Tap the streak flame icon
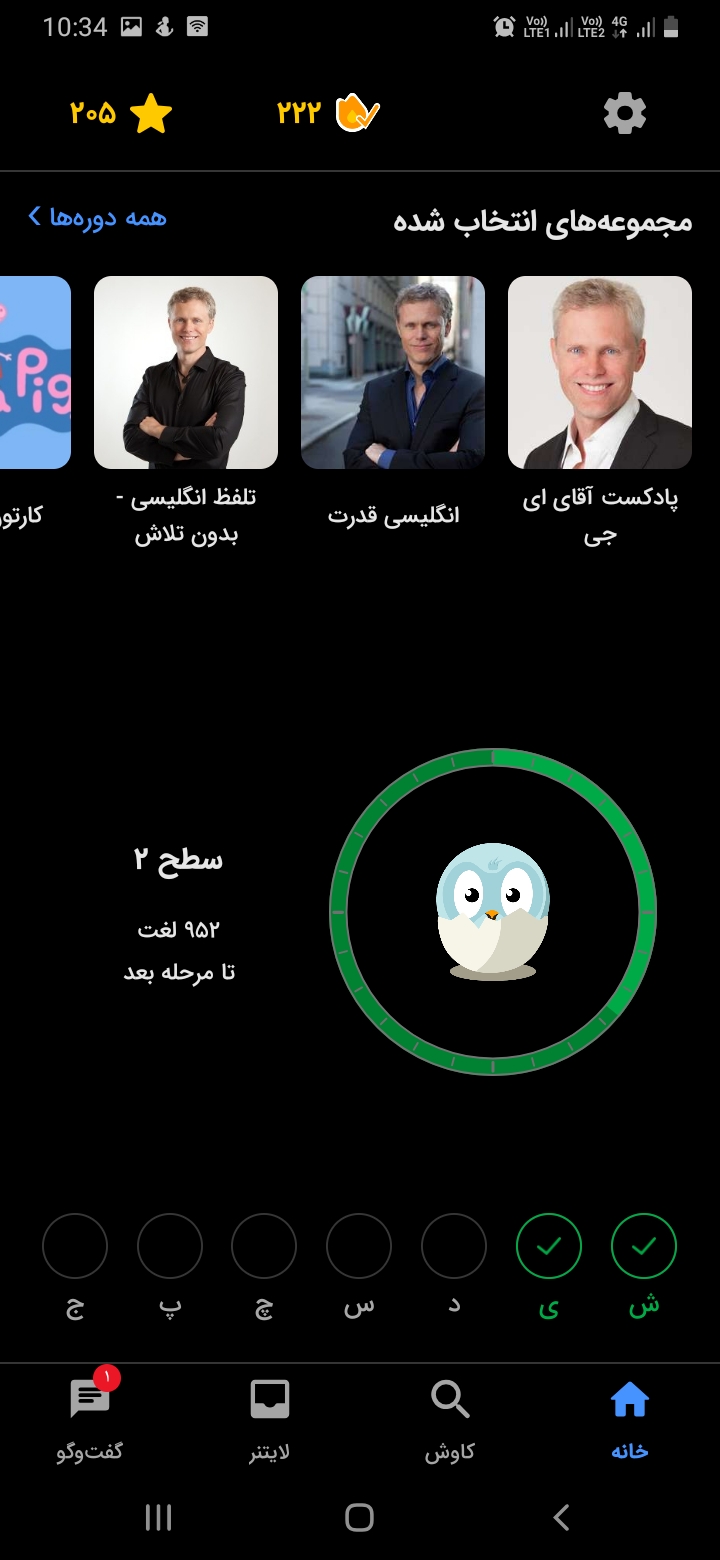This screenshot has width=720, height=1560. [357, 113]
